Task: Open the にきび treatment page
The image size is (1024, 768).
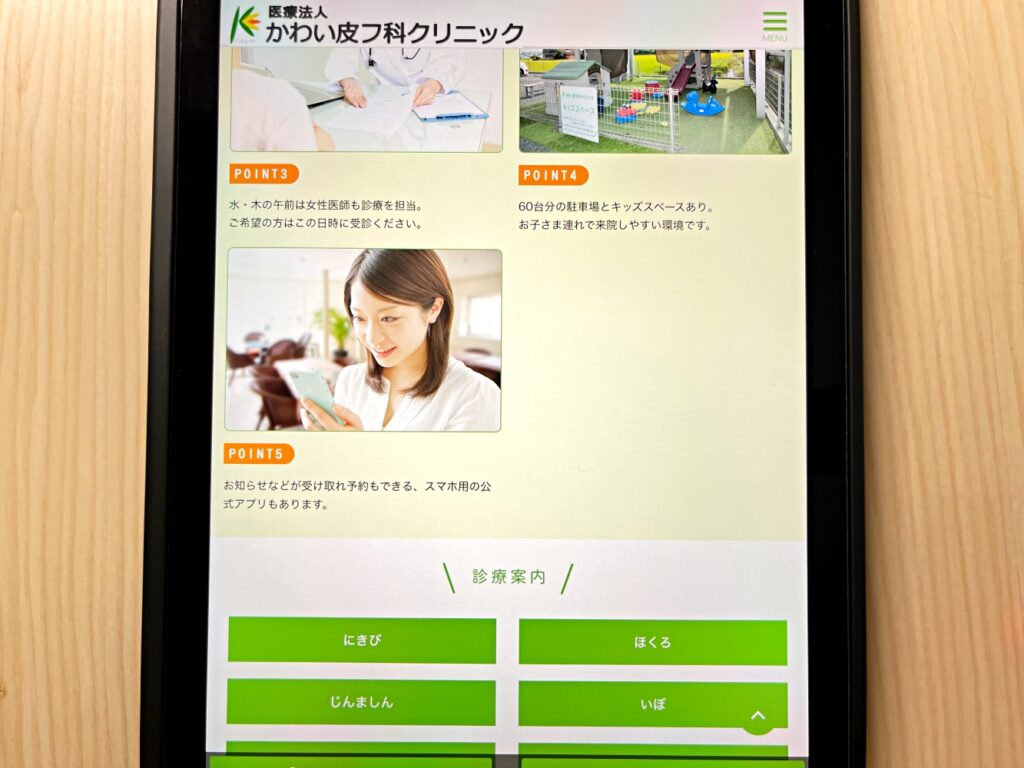Action: click(x=362, y=640)
